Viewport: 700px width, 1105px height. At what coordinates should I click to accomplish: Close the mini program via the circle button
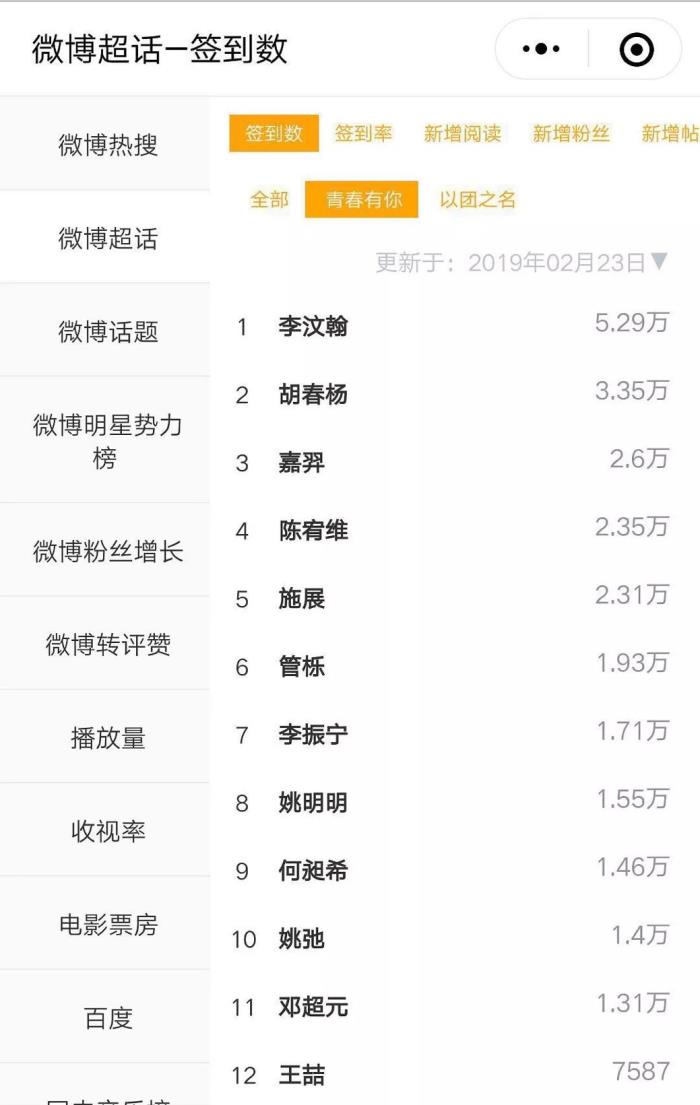[x=636, y=49]
